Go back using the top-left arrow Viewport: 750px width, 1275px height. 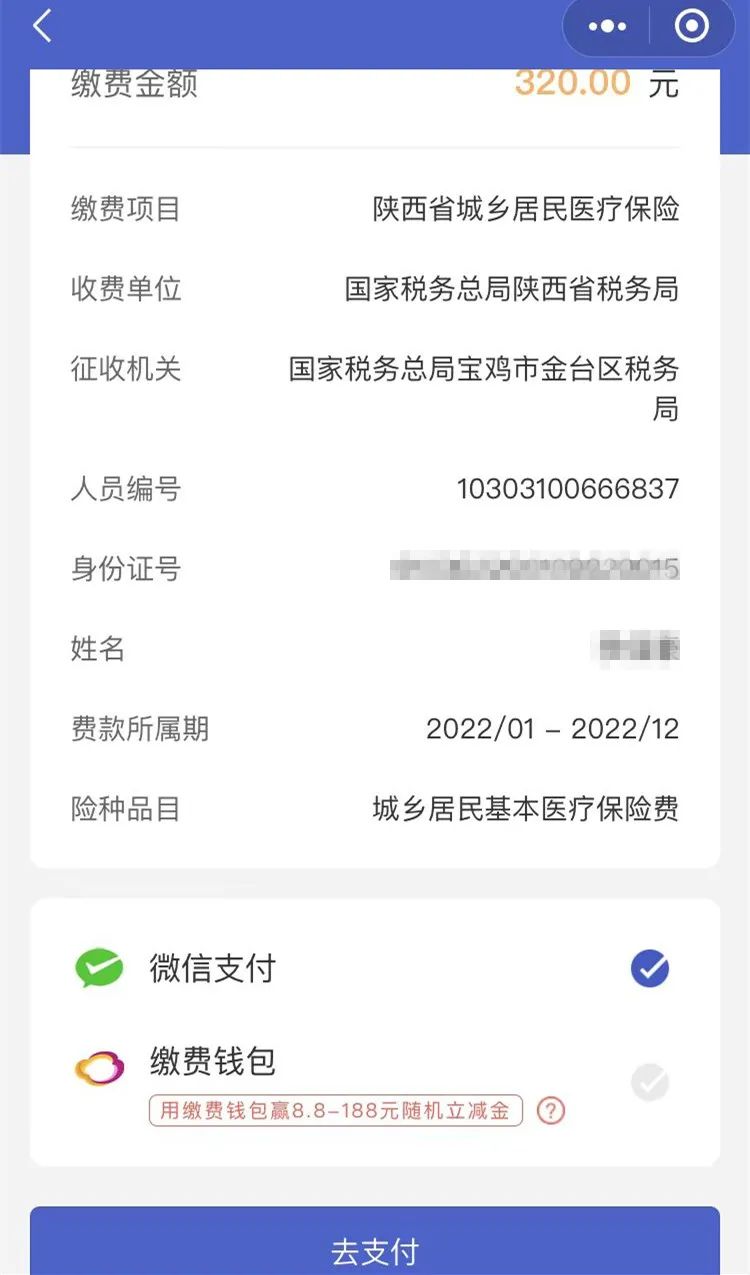(x=42, y=27)
